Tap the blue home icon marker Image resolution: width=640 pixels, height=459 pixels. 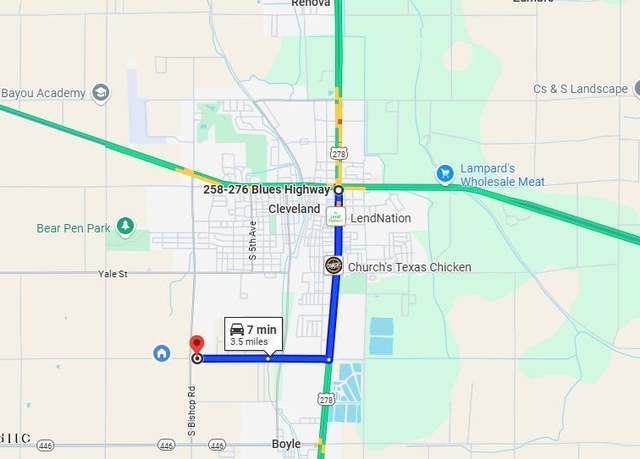[161, 353]
